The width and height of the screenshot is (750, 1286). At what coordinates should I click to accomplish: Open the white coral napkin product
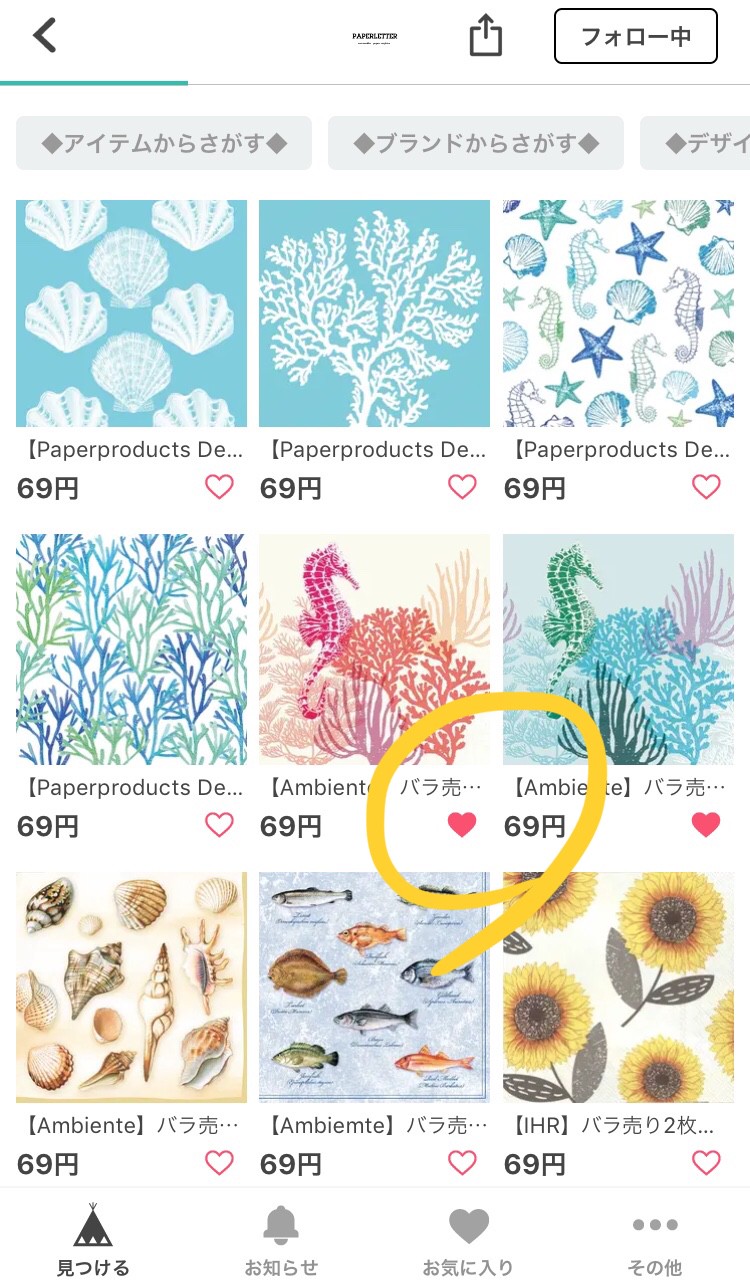[374, 313]
